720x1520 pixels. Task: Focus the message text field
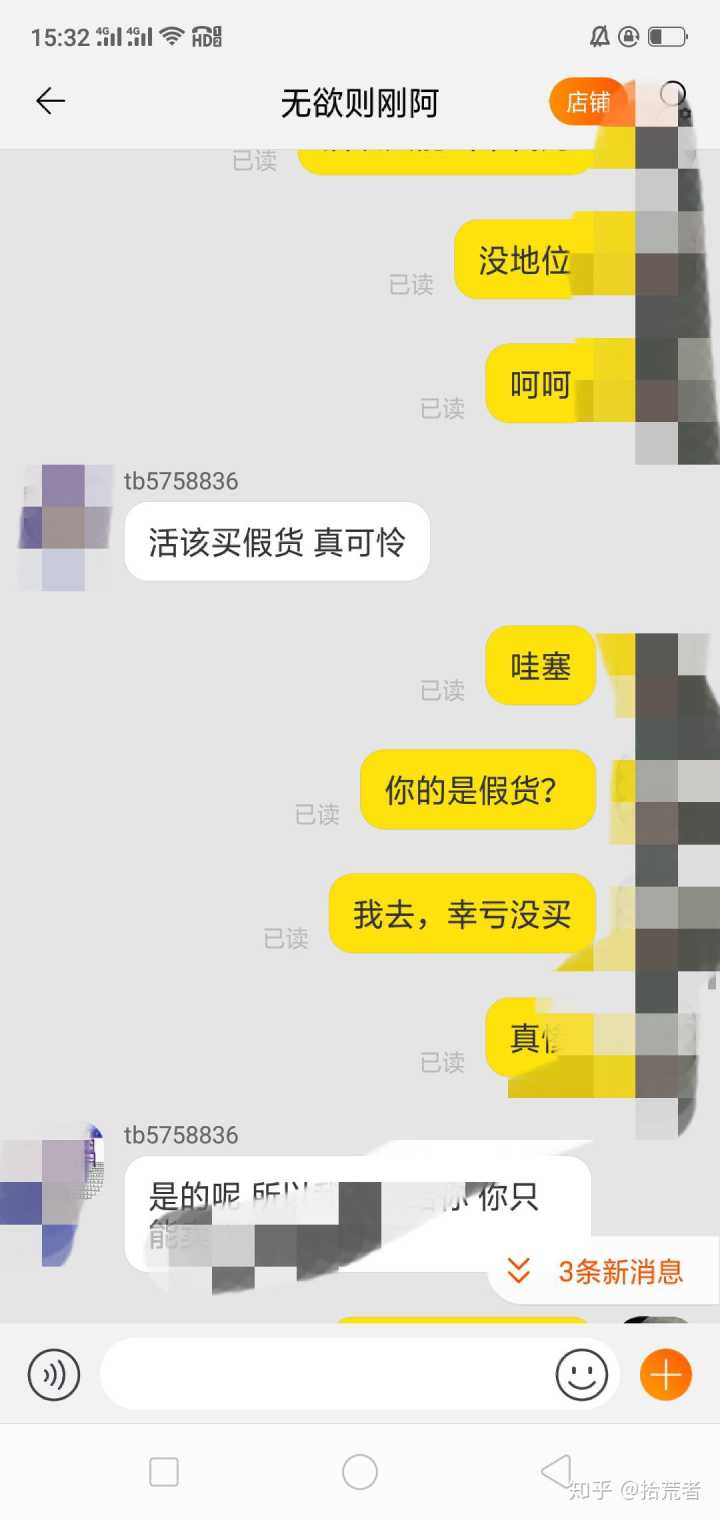pos(325,1374)
